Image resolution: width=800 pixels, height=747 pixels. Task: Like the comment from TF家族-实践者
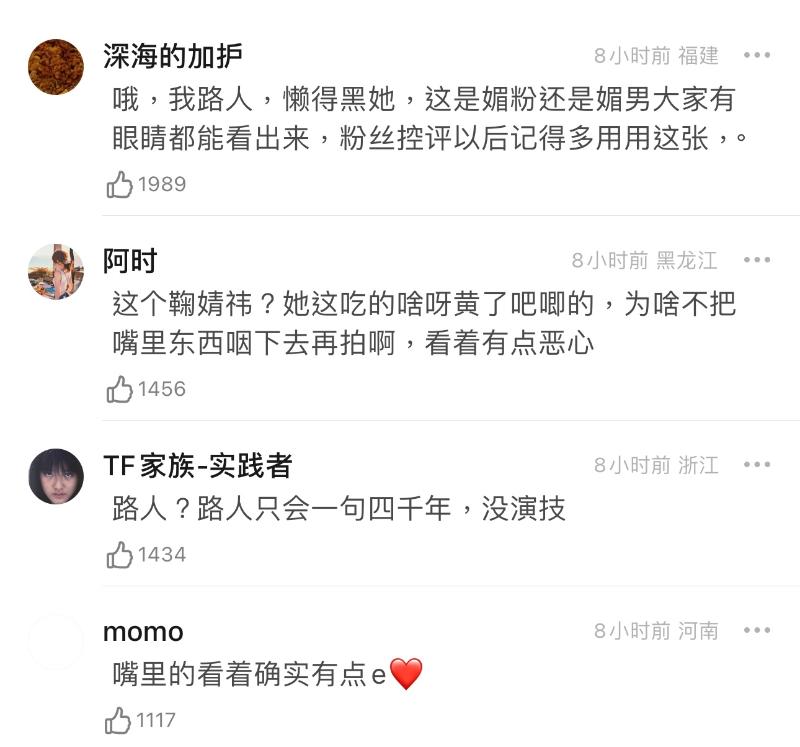click(120, 554)
